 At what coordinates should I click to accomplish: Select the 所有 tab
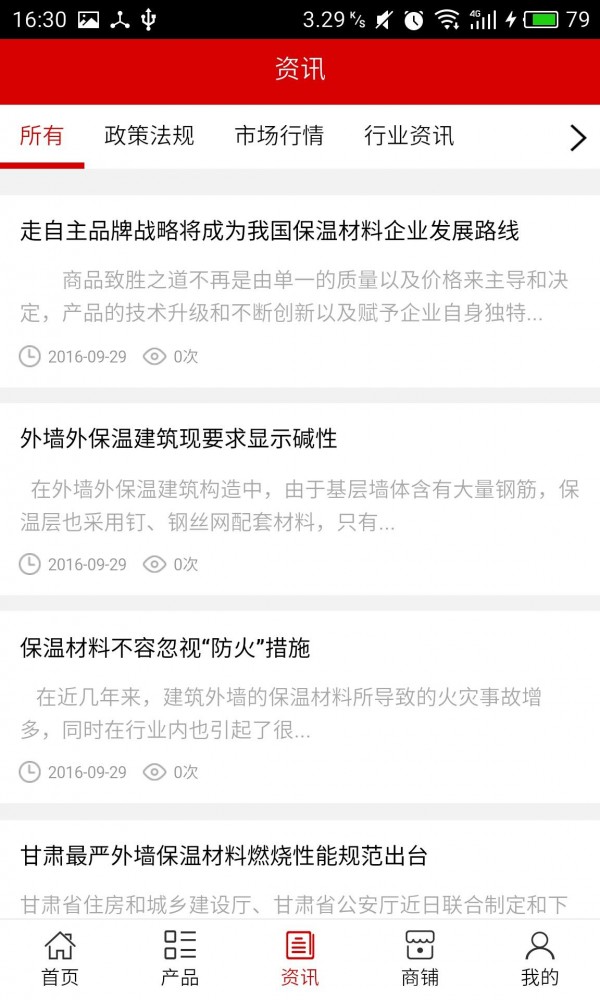[42, 136]
